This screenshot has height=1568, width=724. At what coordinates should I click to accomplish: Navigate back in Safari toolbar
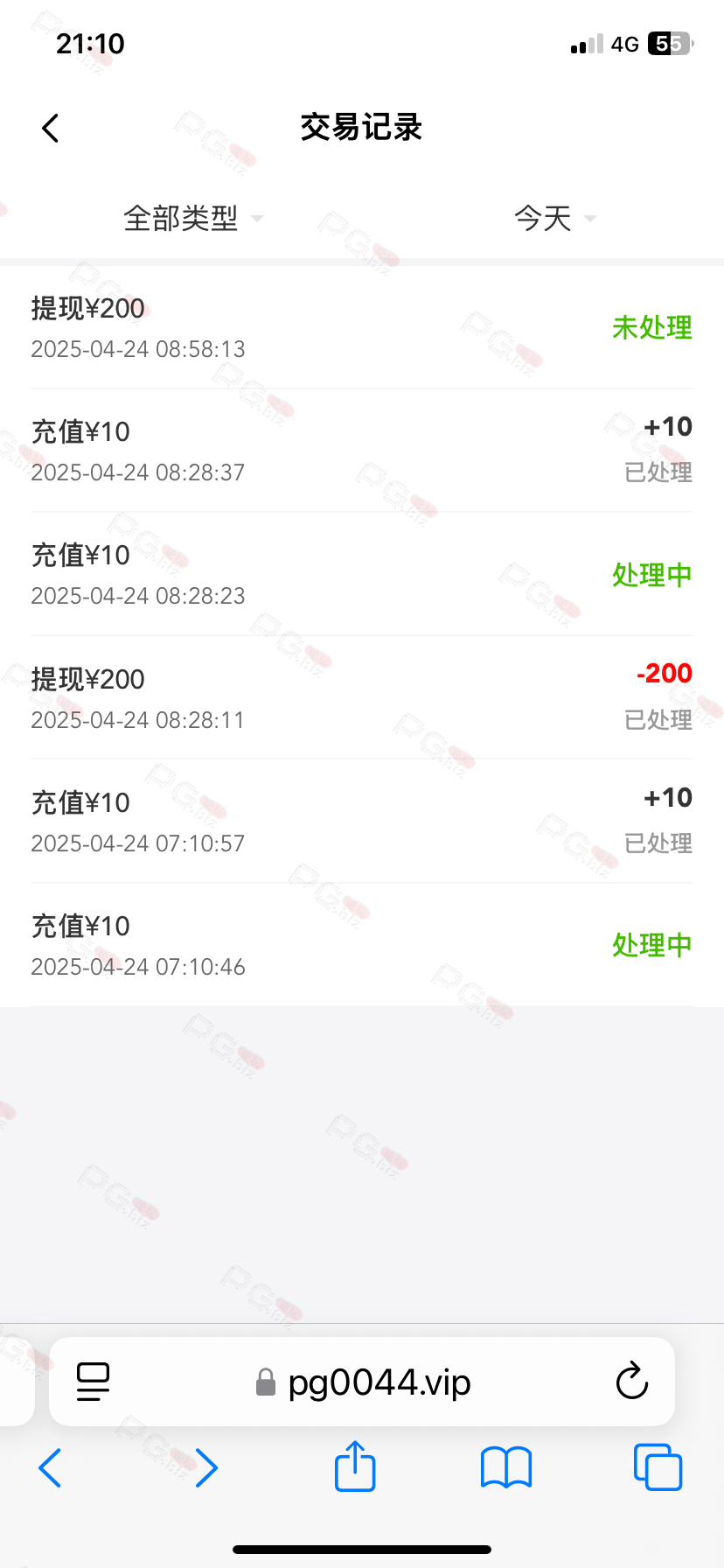tap(51, 1467)
